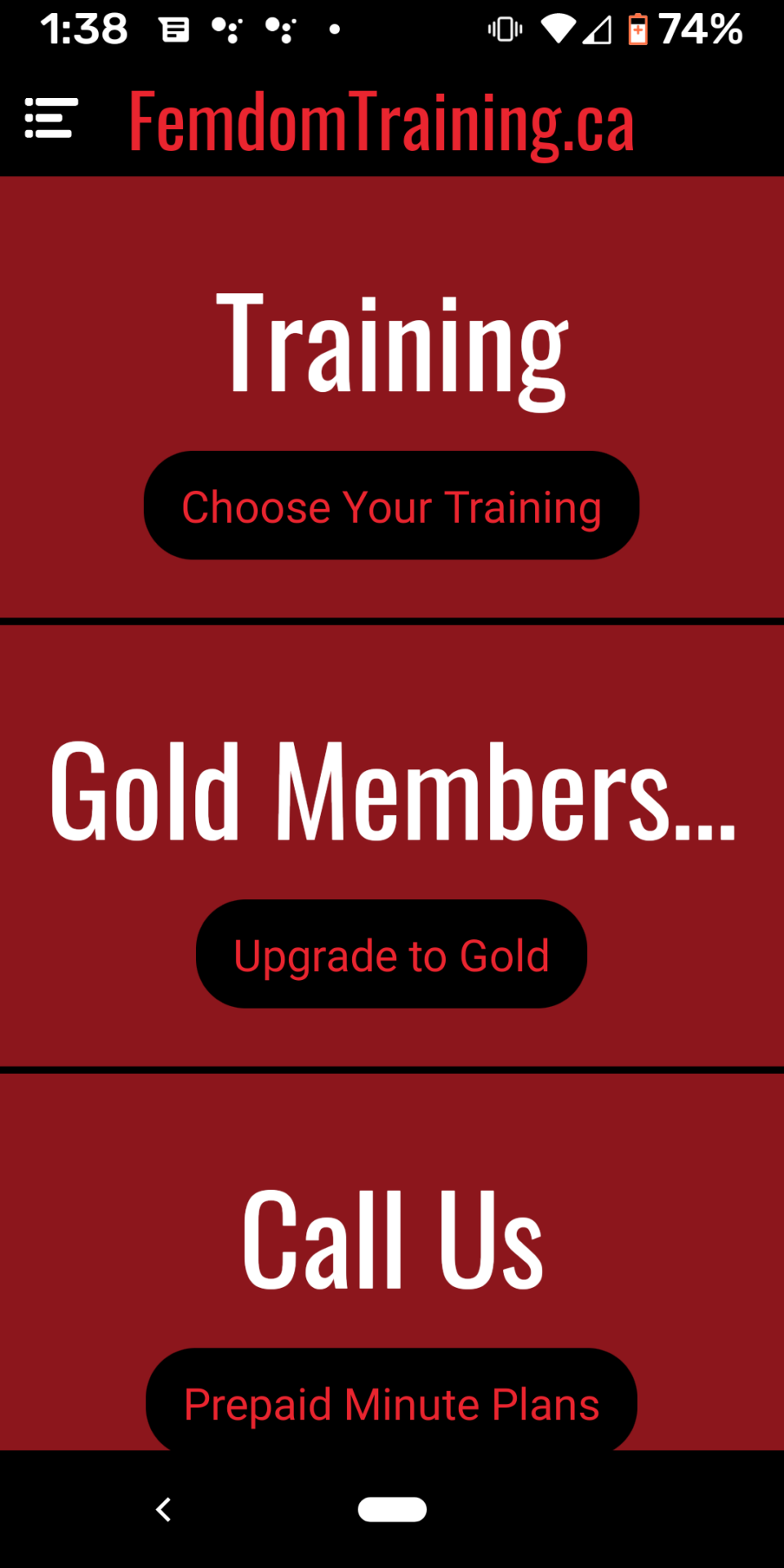Tap the Choose Your Training button
784x1568 pixels.
(x=391, y=506)
